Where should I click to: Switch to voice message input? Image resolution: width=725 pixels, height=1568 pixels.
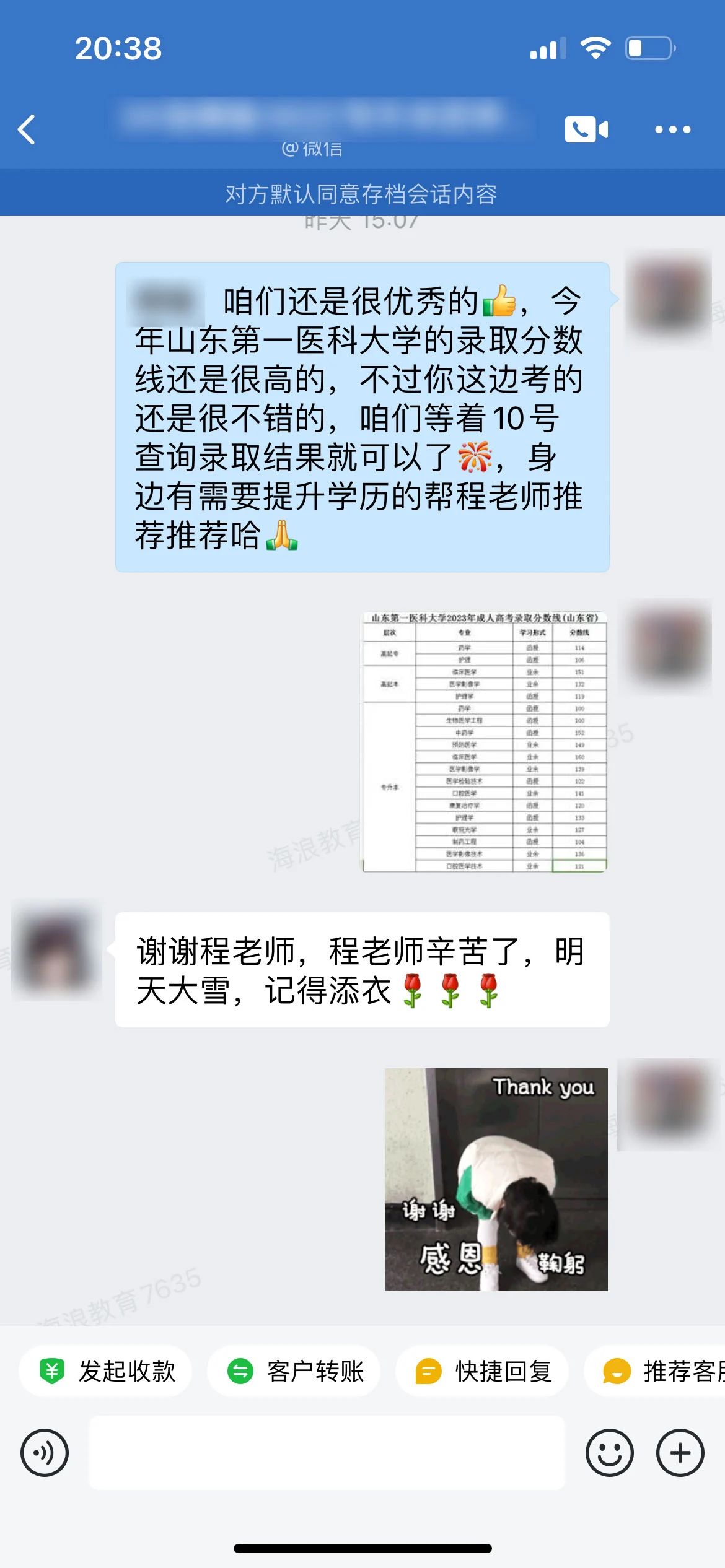pos(45,1453)
